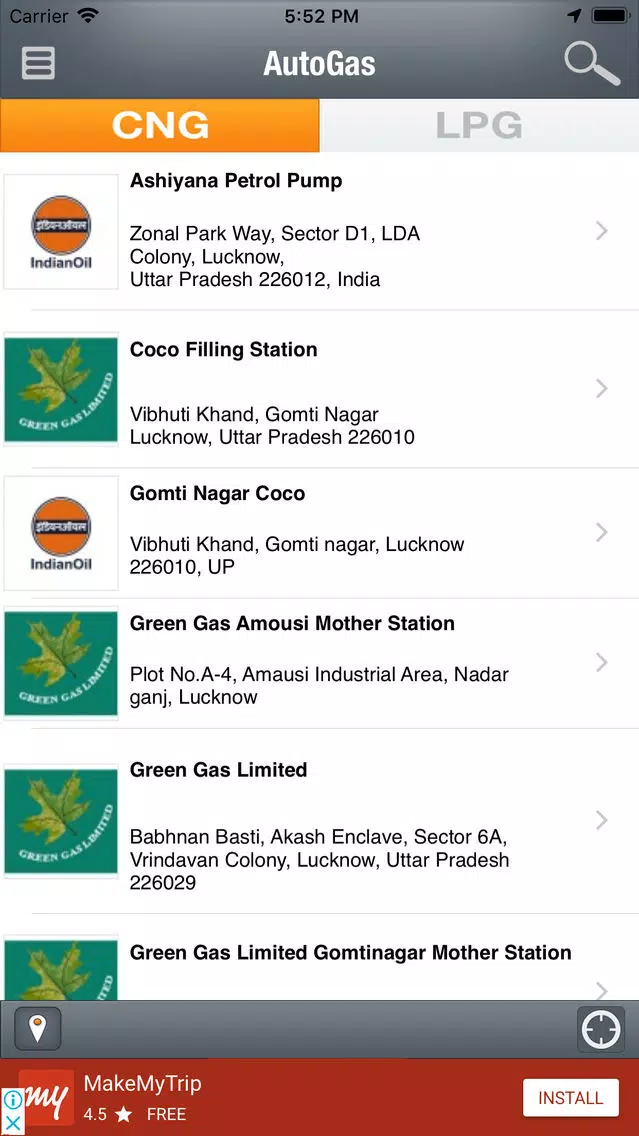Install the MakeMyTrip app
Viewport: 639px width, 1136px height.
coord(571,1098)
